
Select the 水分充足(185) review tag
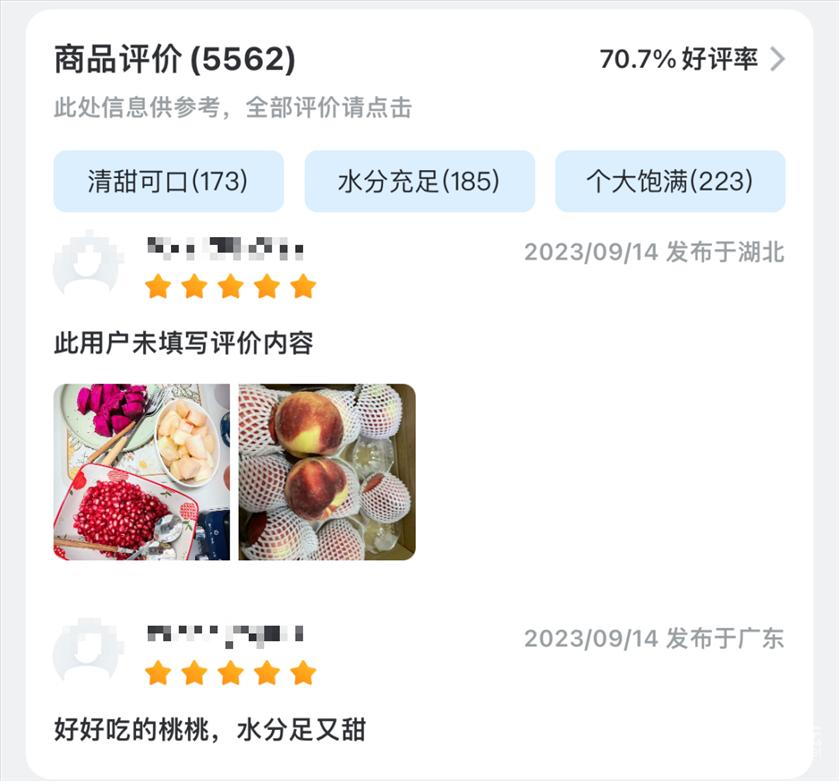click(x=419, y=181)
